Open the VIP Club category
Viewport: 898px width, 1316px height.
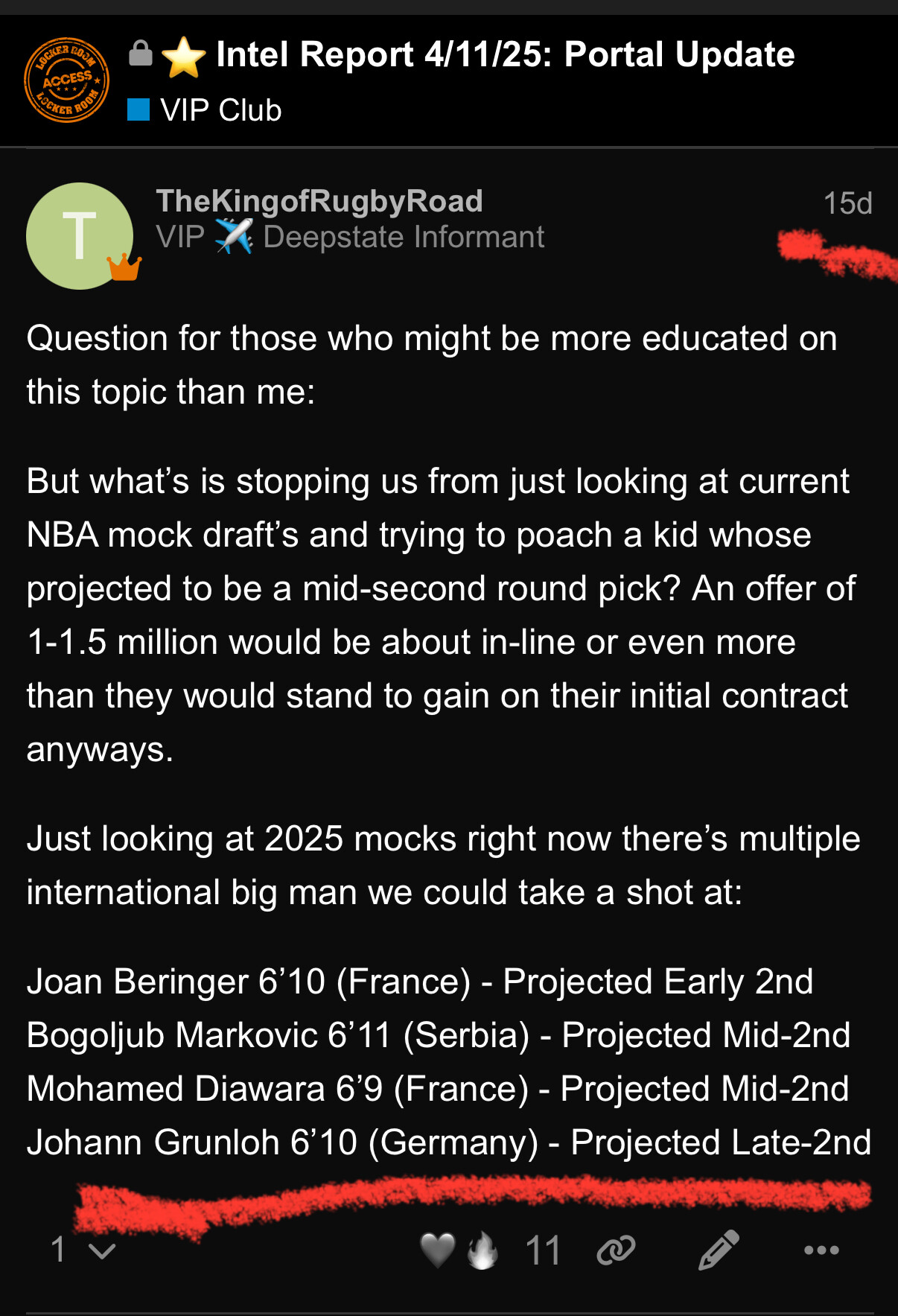[x=220, y=110]
